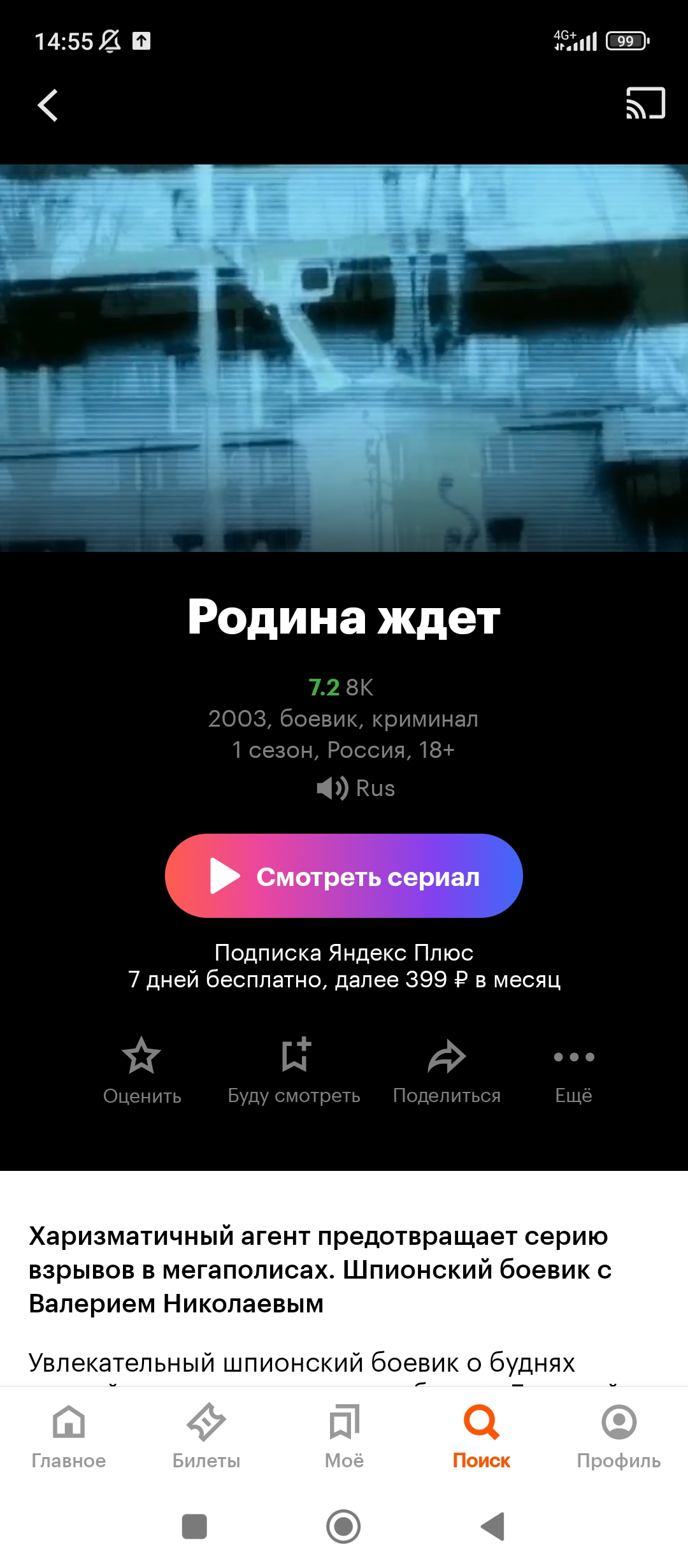
Task: Tap the system home button
Action: point(343,1527)
